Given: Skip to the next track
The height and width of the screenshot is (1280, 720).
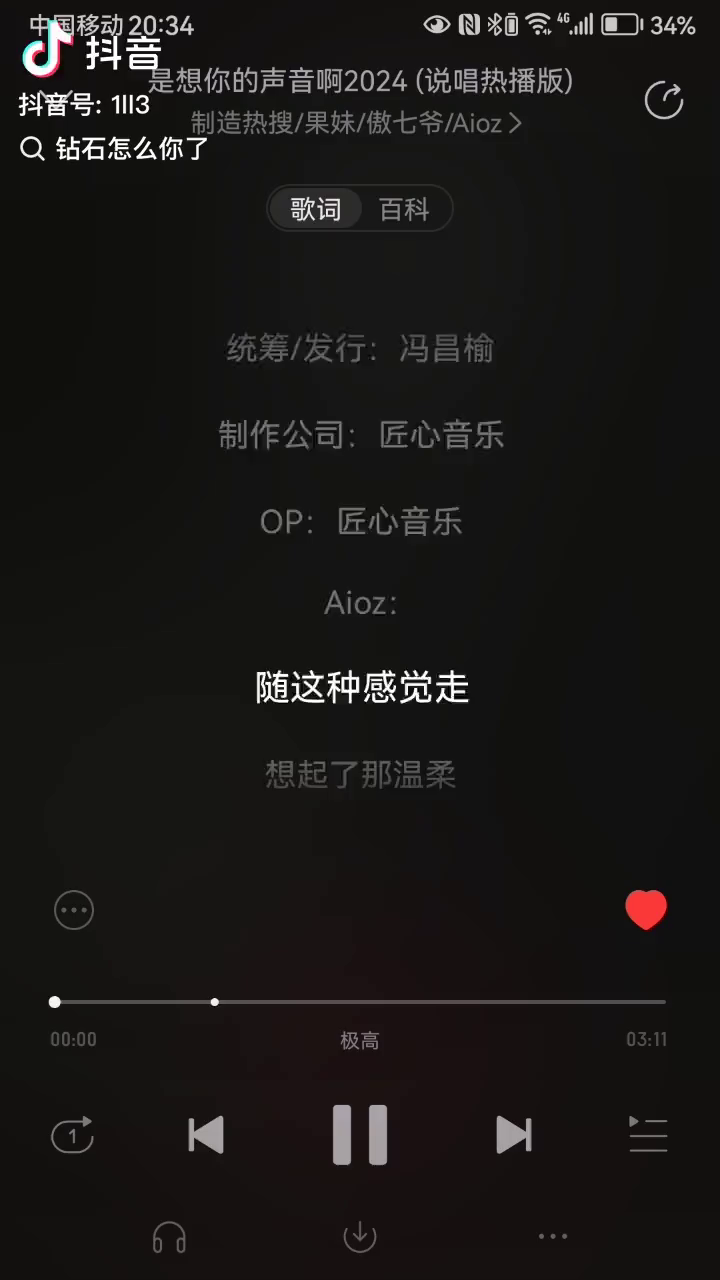Looking at the screenshot, I should (x=514, y=1135).
